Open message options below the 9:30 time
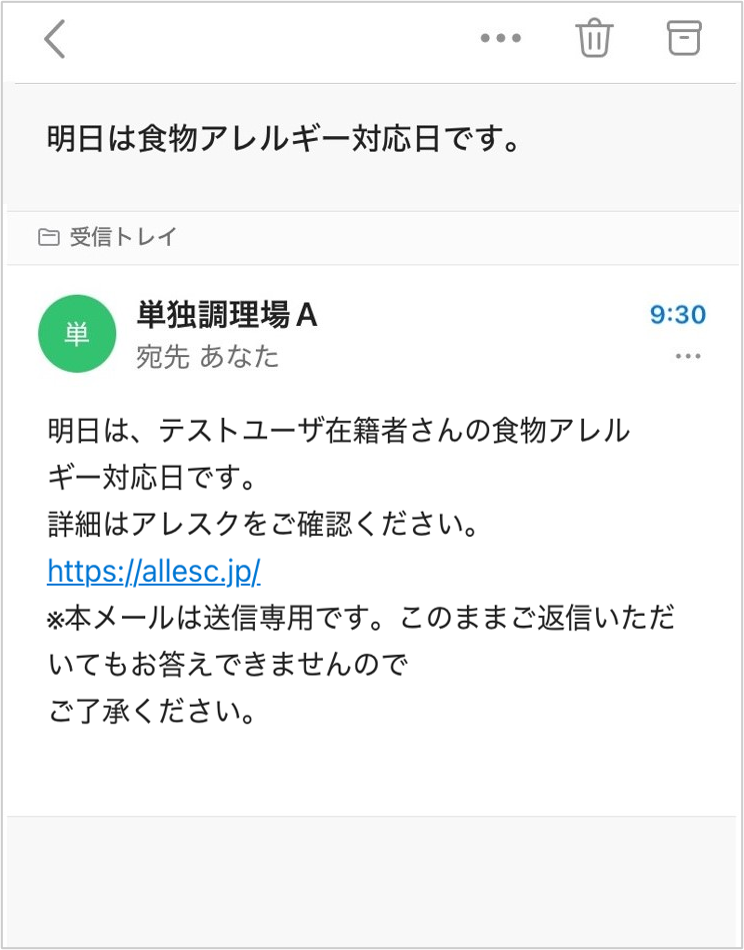 [688, 356]
